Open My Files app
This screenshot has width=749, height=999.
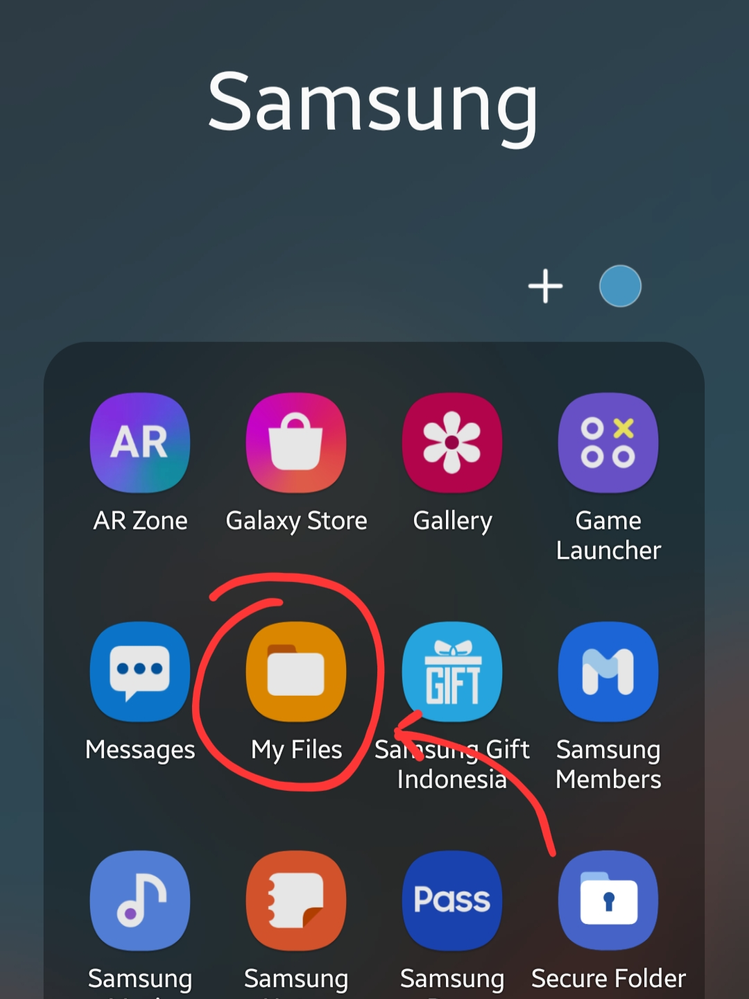(296, 672)
